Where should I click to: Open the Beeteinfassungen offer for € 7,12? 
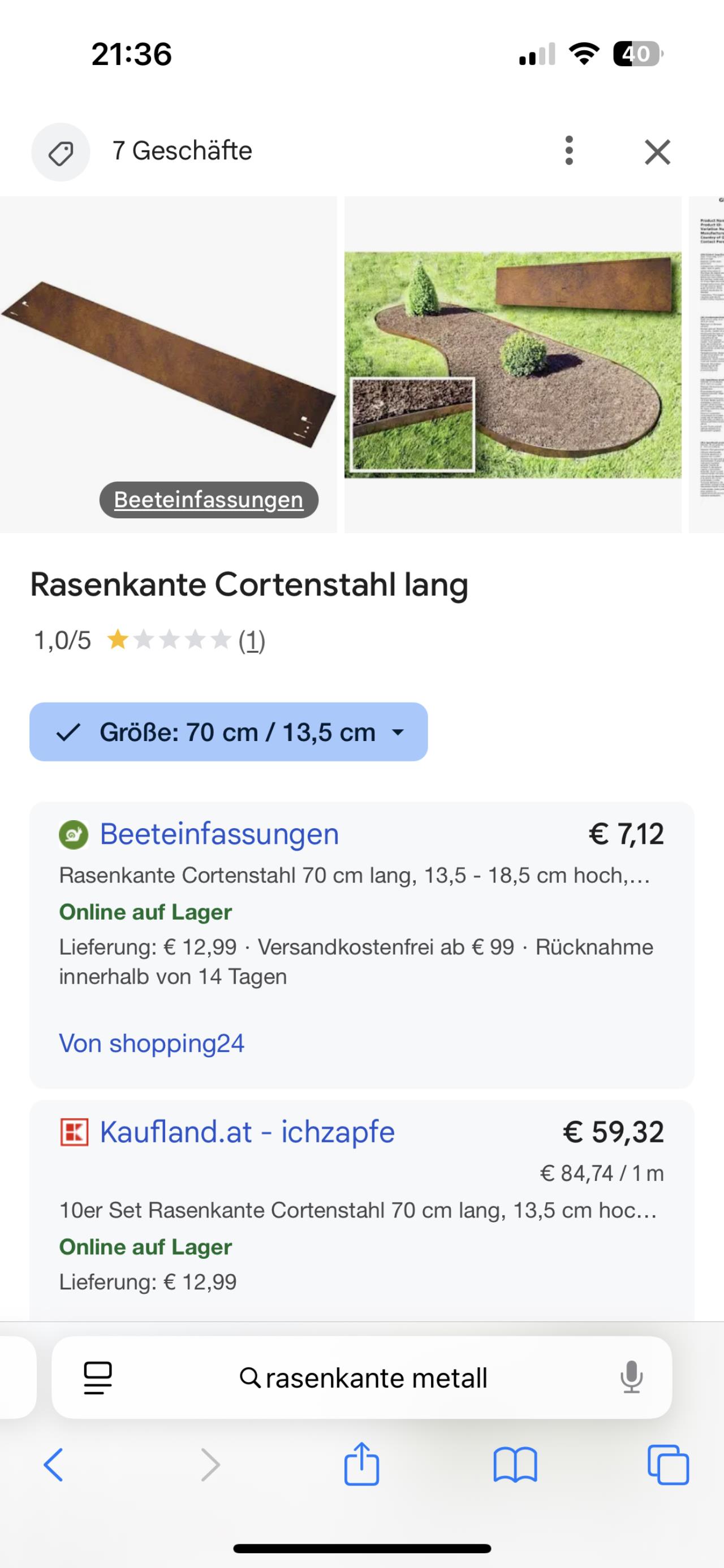click(219, 834)
